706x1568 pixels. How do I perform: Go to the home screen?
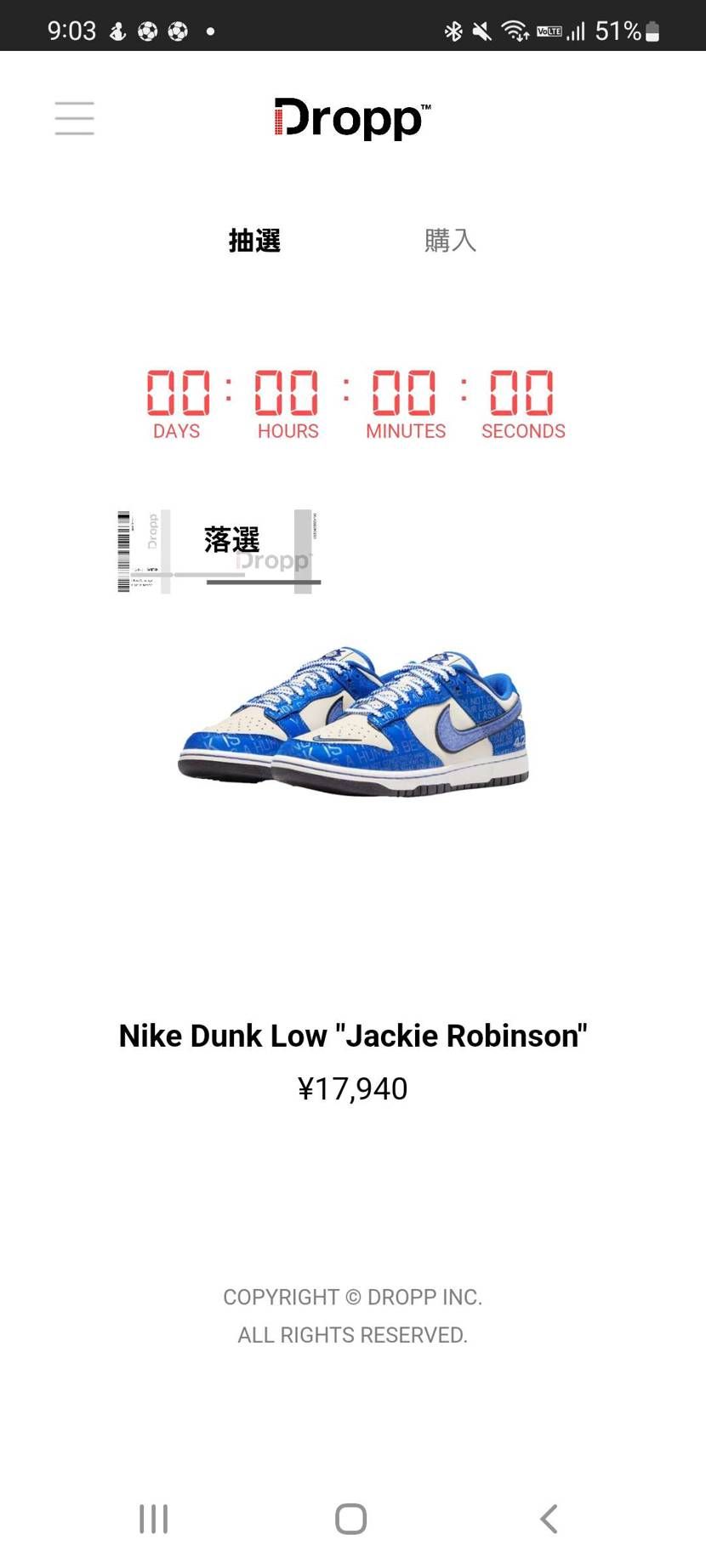point(350,1519)
